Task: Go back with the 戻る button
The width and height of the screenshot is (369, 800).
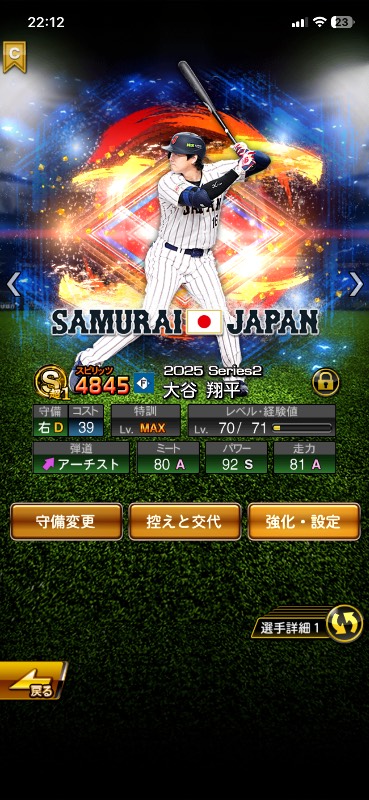Action: (x=33, y=681)
